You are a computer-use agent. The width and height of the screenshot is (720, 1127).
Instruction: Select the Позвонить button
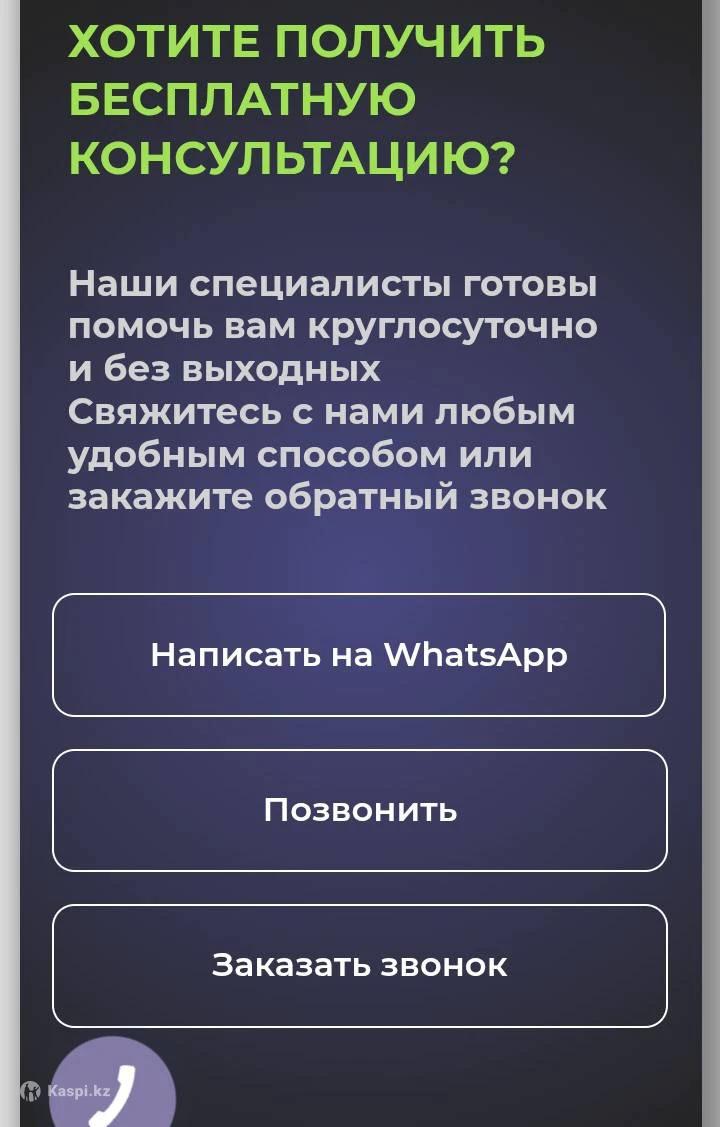pos(359,810)
